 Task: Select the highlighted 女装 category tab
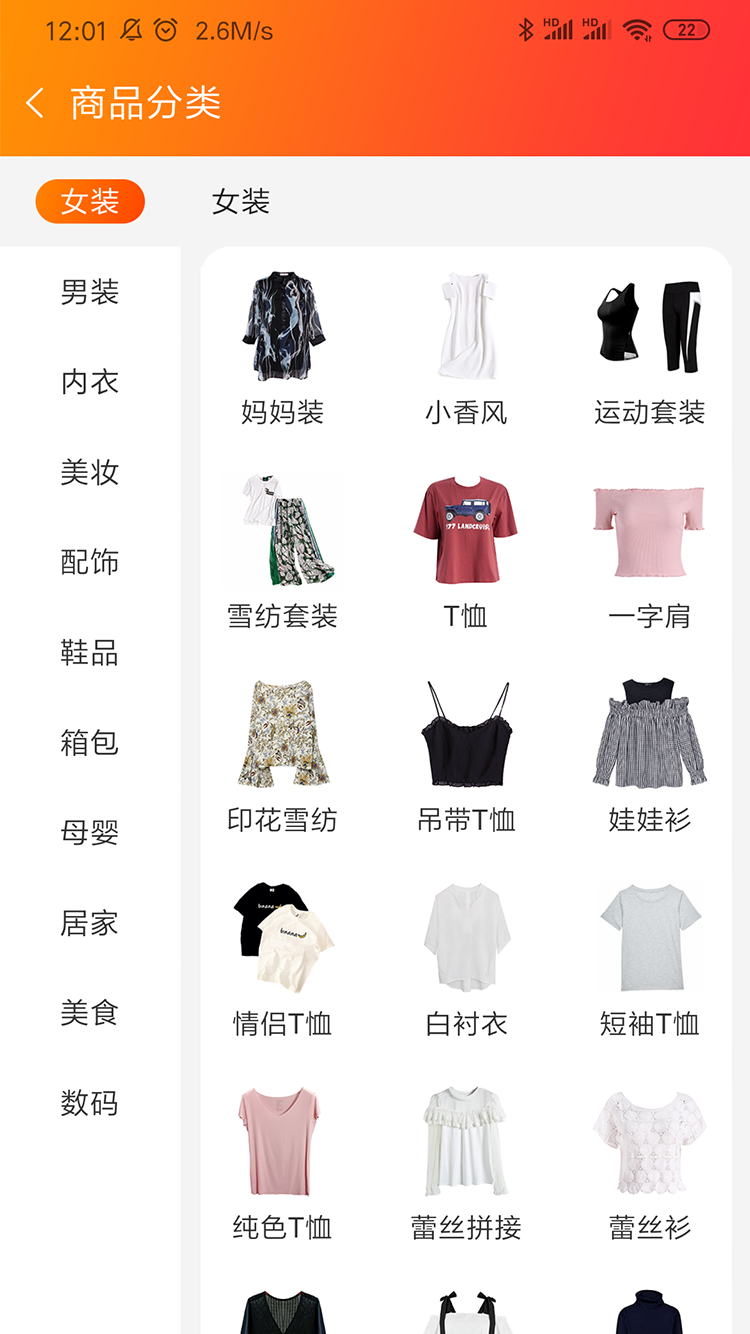coord(90,202)
